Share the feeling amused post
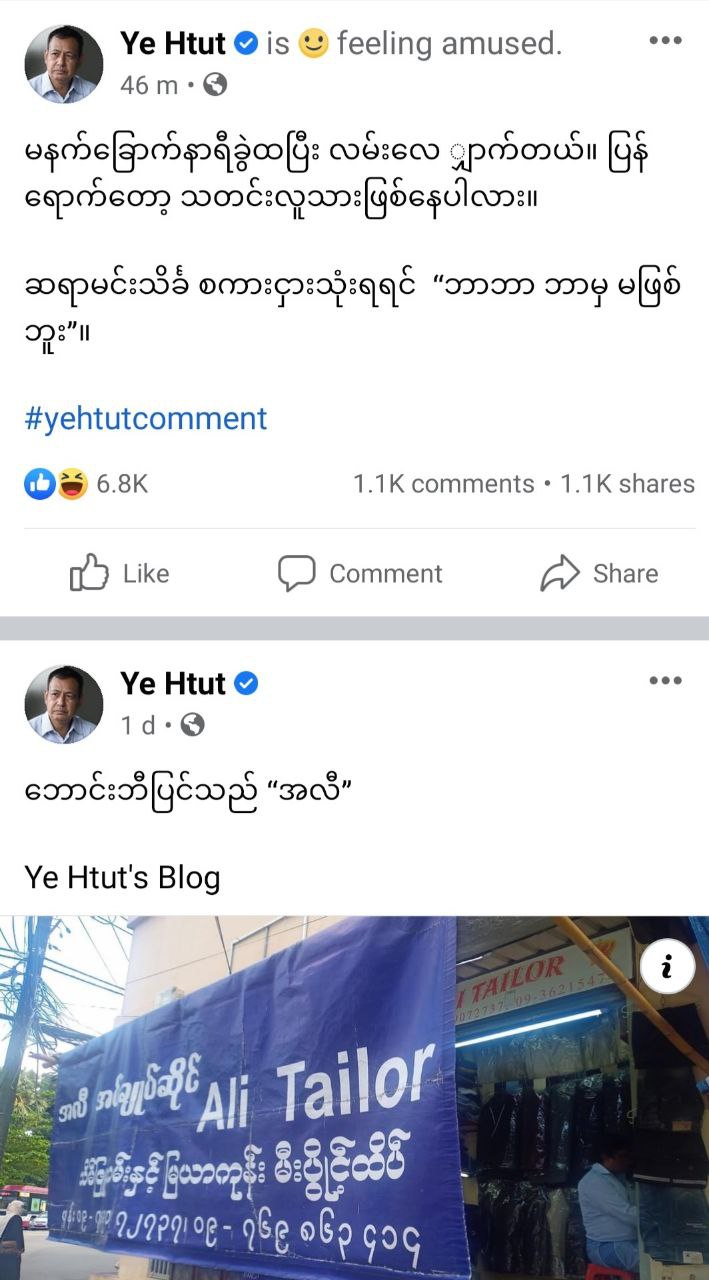Screen dimensions: 709x1280 coord(599,573)
